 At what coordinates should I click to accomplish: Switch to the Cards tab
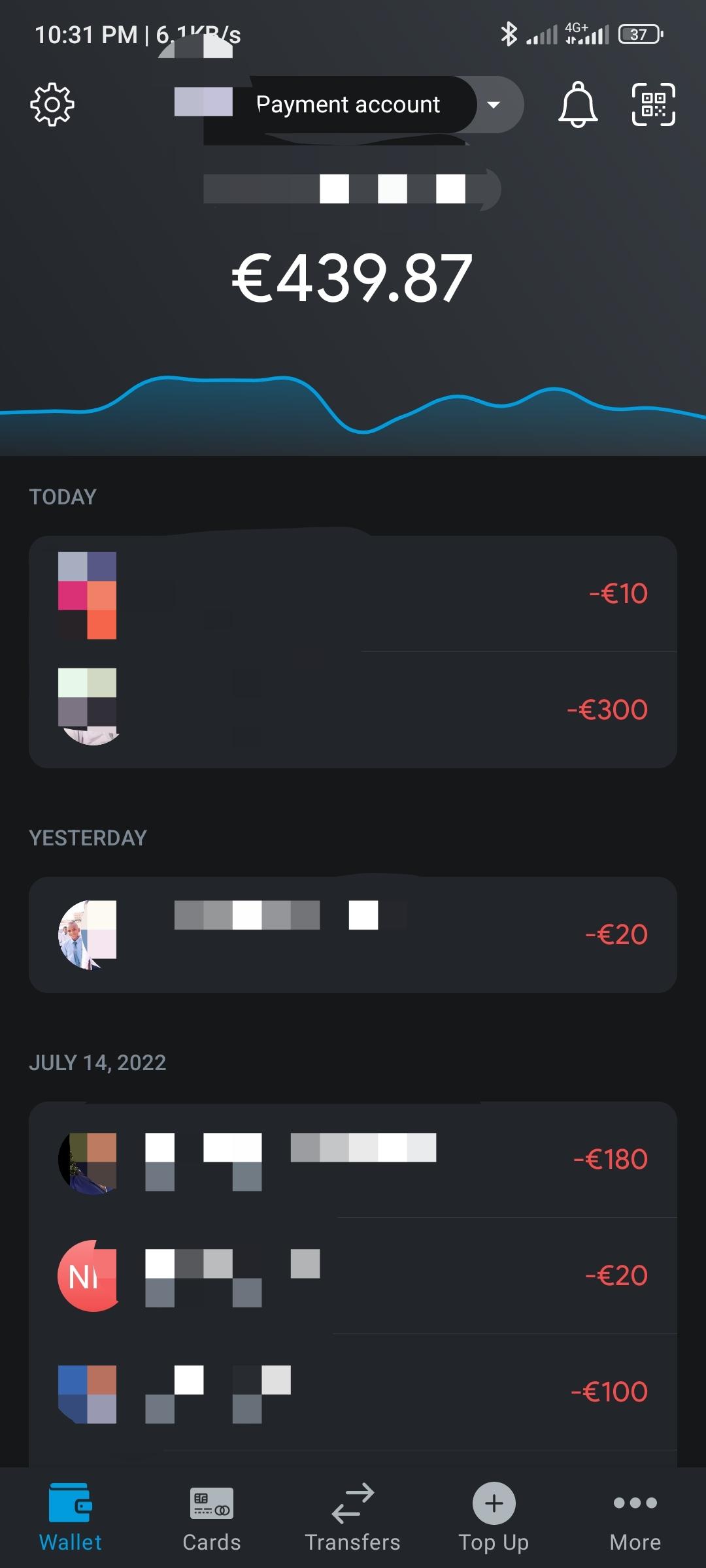tap(212, 1517)
